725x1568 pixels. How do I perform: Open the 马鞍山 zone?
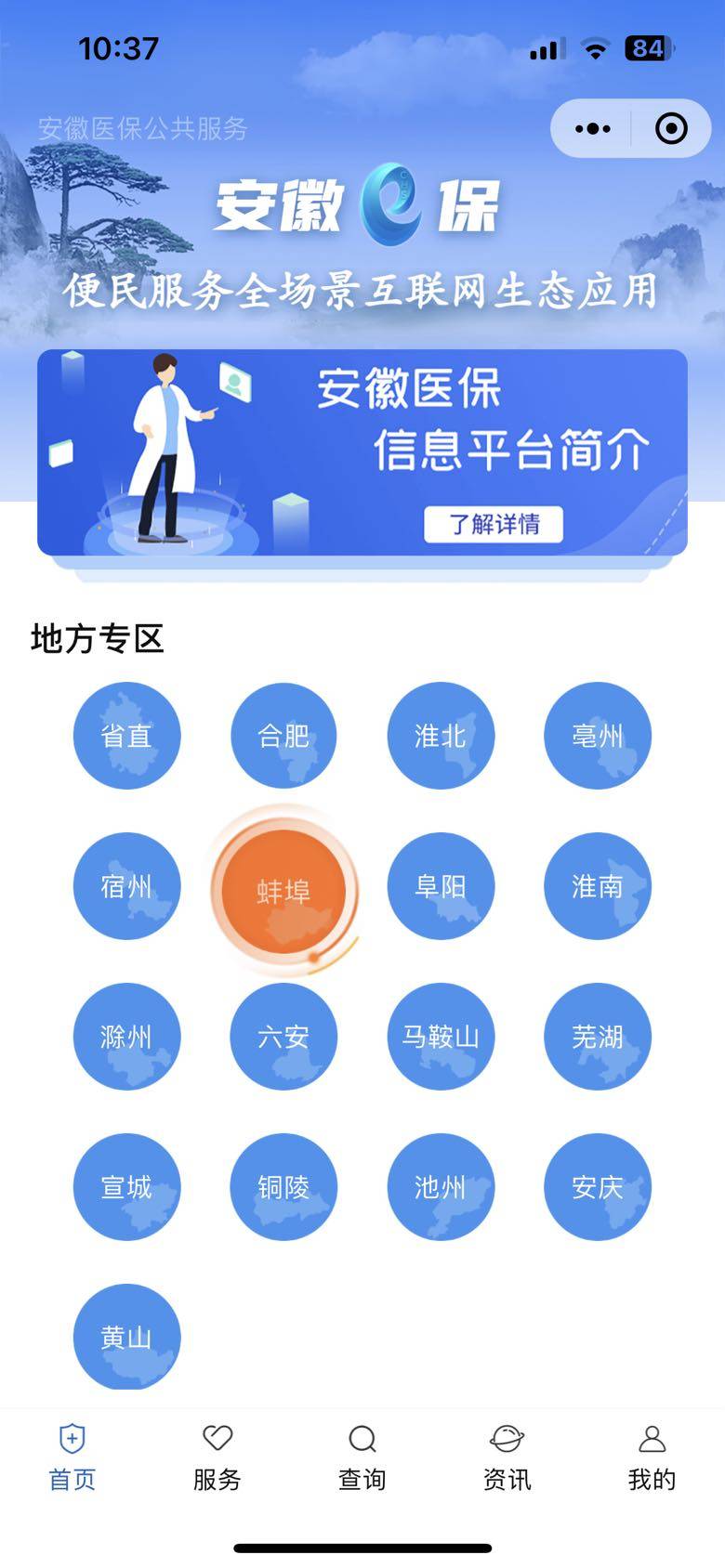pyautogui.click(x=441, y=1037)
